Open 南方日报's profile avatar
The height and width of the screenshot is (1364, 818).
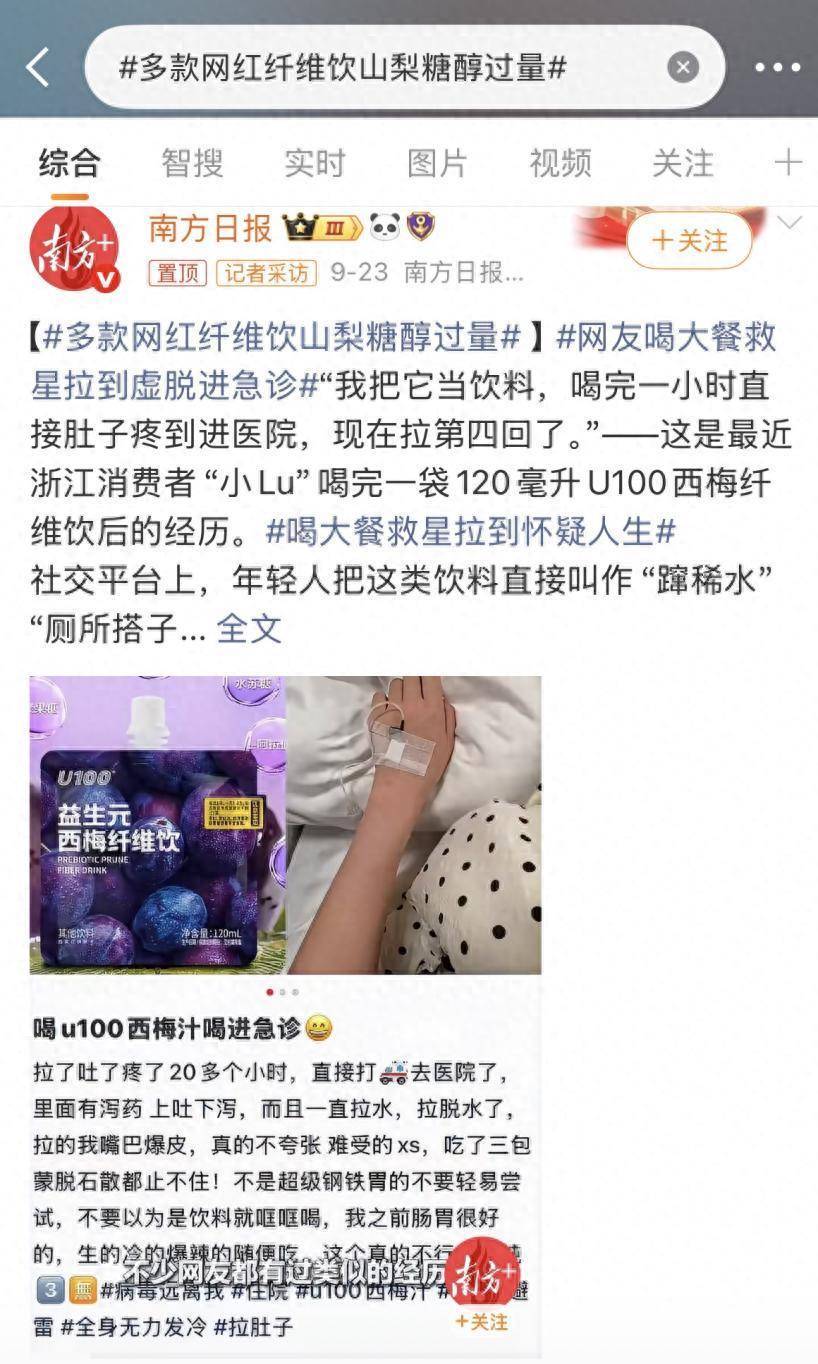[75, 250]
